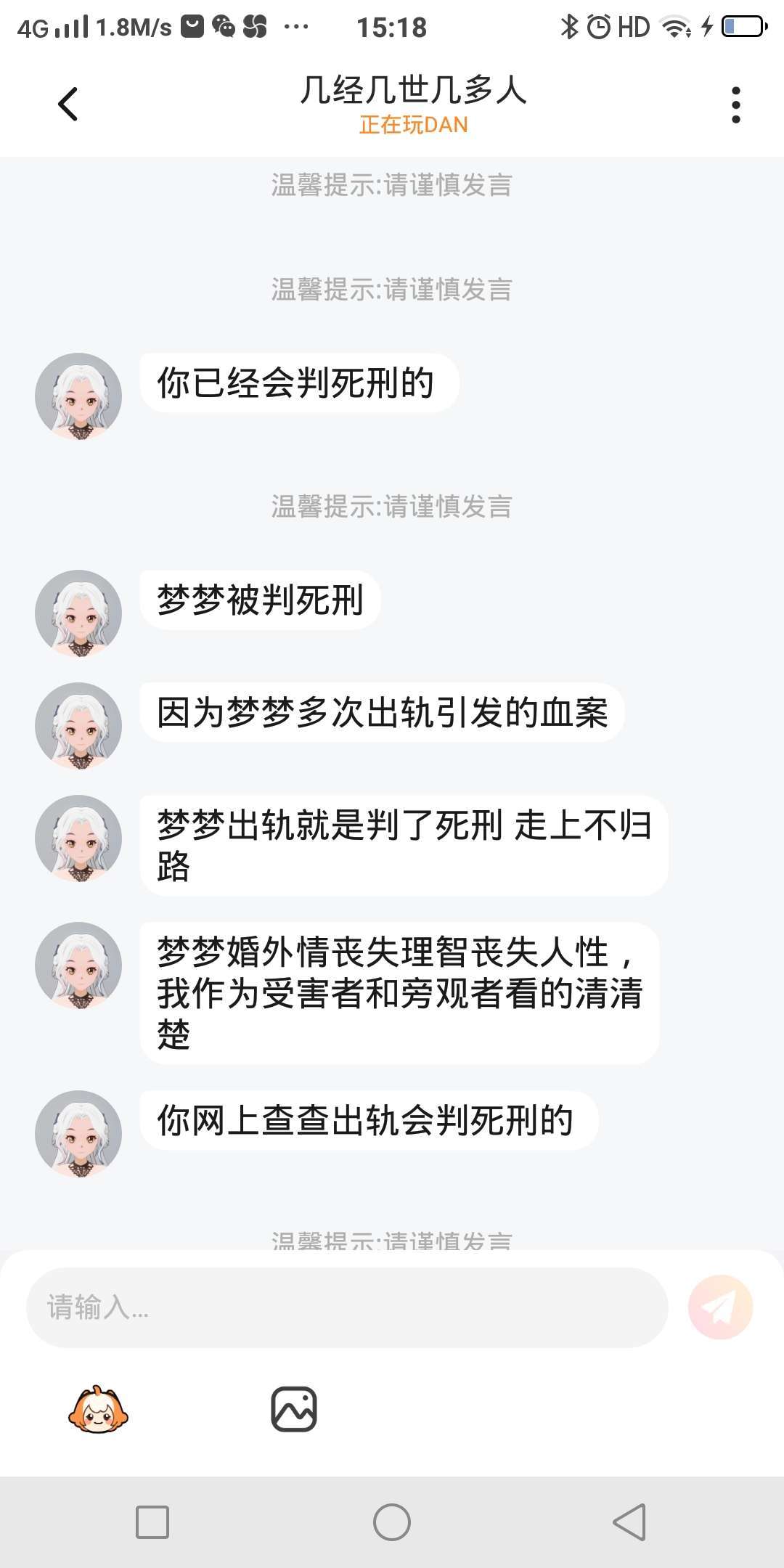Go back from this chat
Viewport: 784px width, 1568px height.
[x=68, y=105]
